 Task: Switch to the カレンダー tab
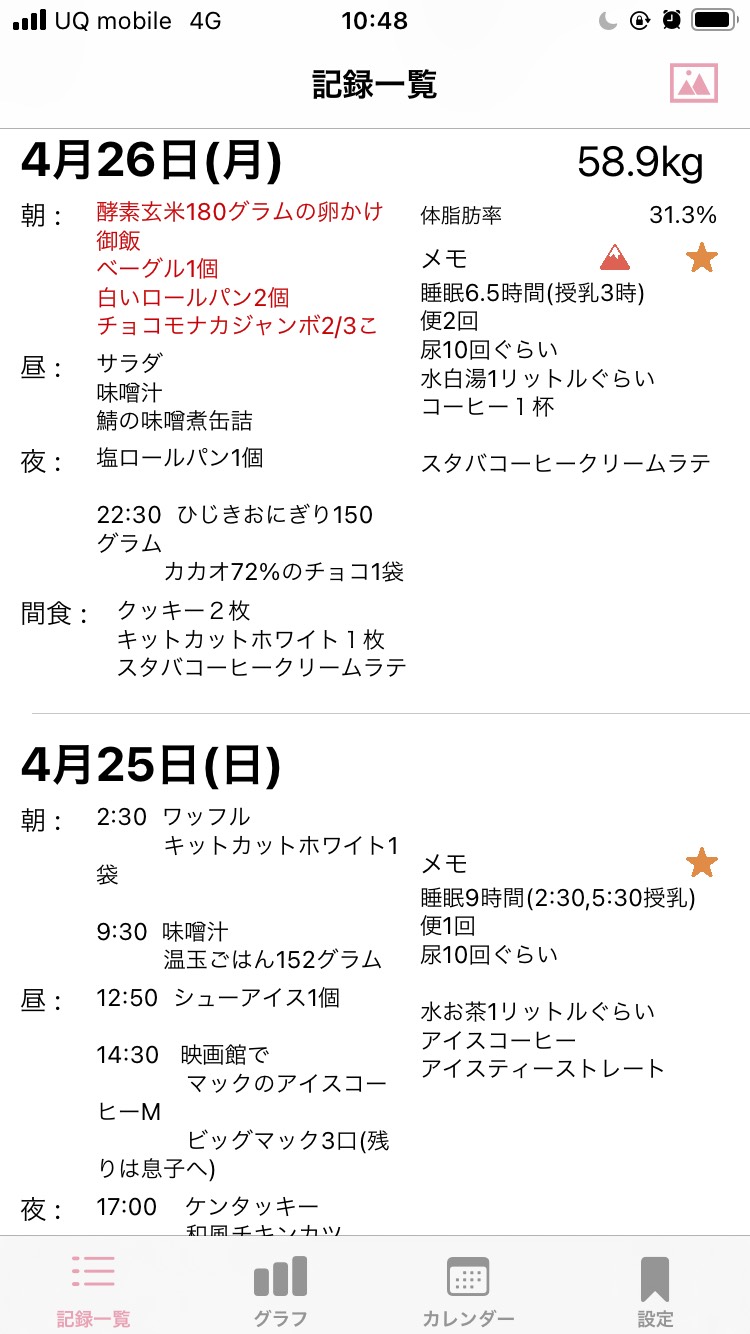coord(468,1289)
